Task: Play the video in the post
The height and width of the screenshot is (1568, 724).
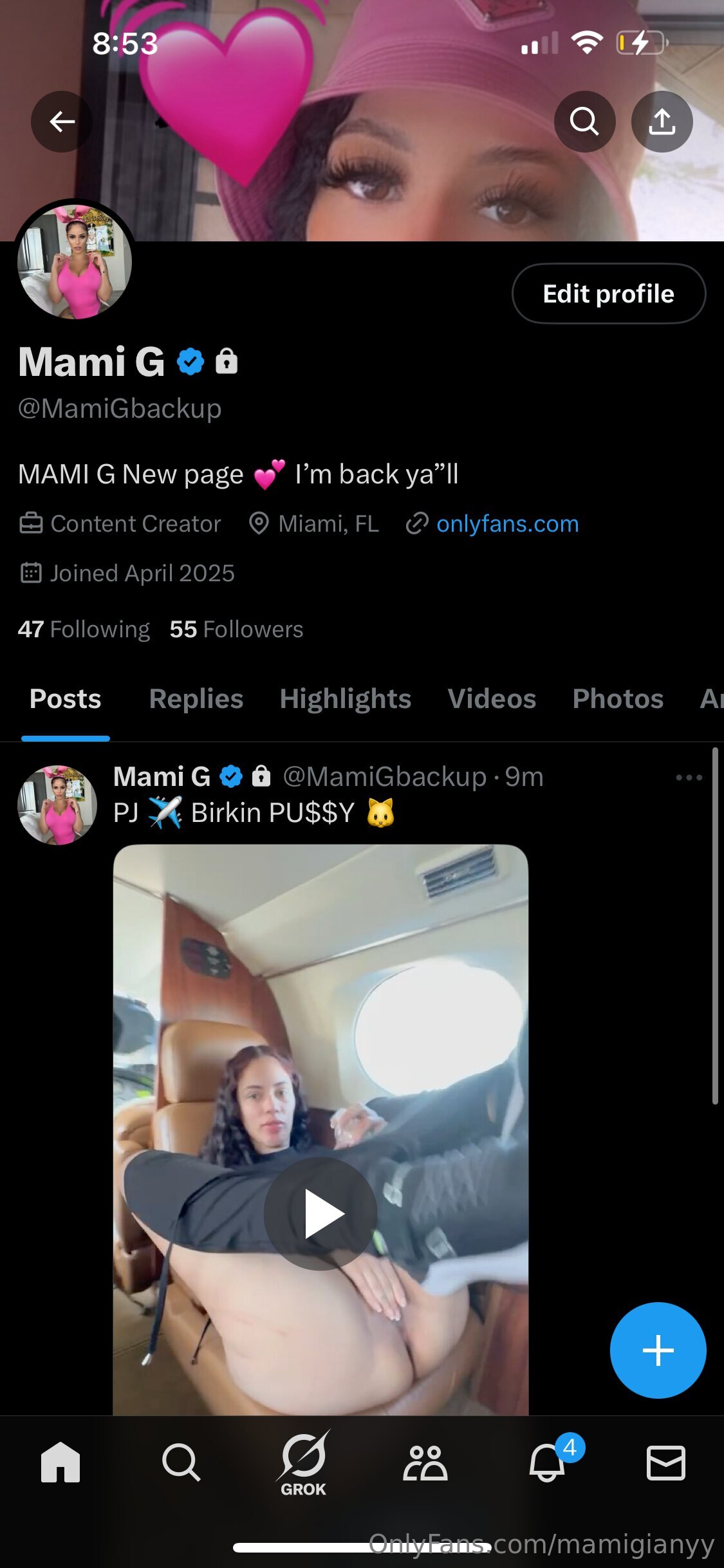Action: click(x=320, y=1214)
